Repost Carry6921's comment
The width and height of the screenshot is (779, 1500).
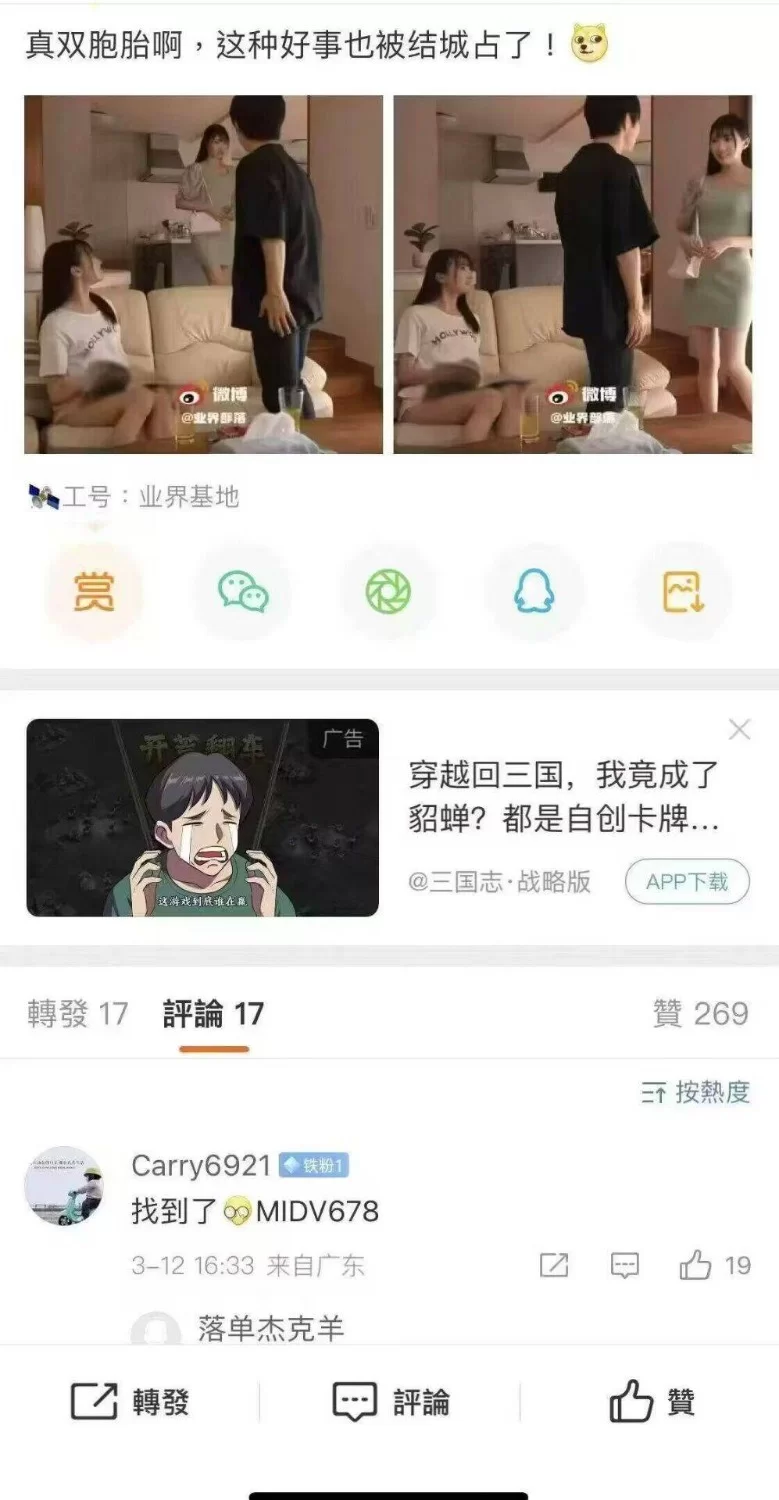(x=554, y=1266)
